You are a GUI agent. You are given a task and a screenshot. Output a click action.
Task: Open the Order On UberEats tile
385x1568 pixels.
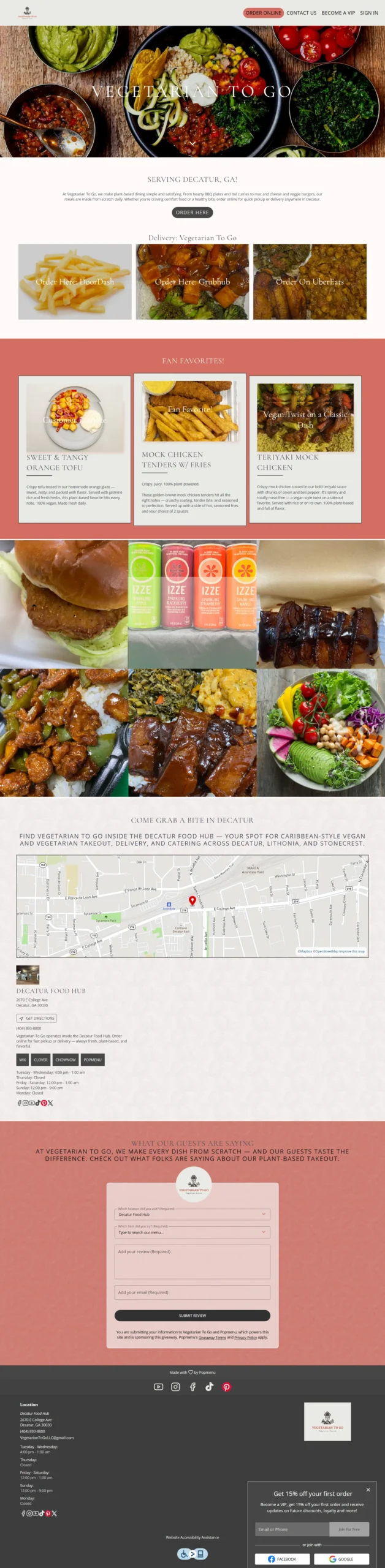310,282
